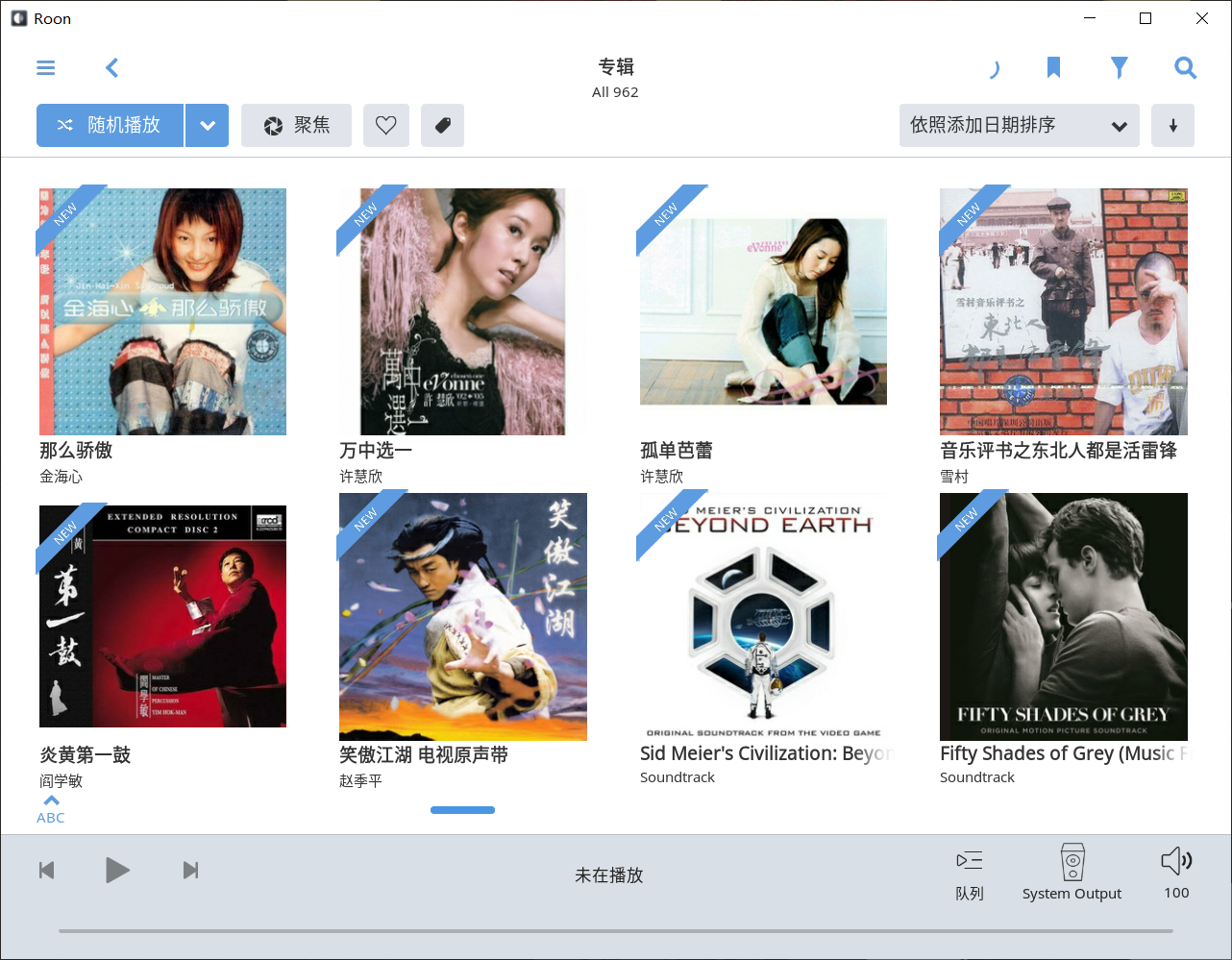
Task: Open the bookmarks icon
Action: point(1053,67)
